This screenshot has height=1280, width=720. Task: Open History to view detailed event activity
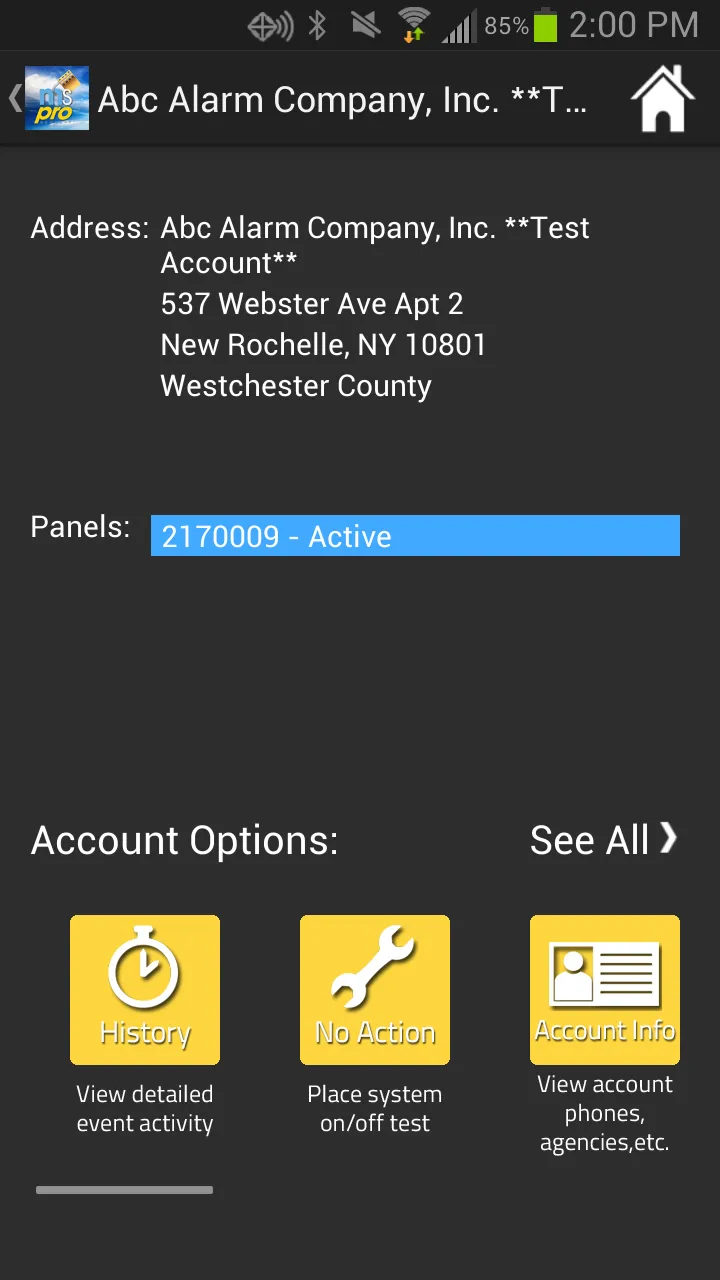(x=144, y=989)
